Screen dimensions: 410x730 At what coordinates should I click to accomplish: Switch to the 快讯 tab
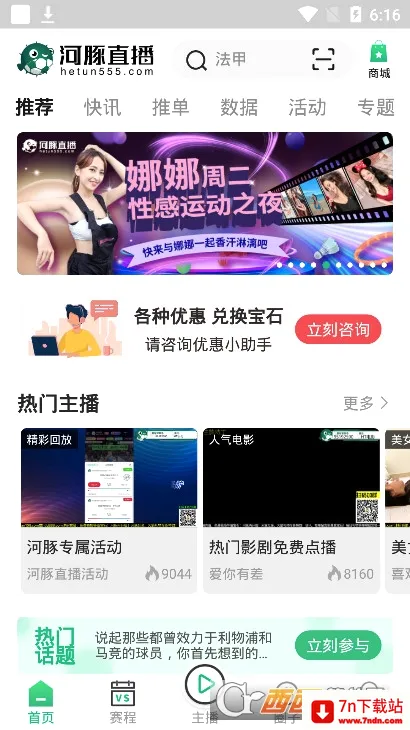click(102, 107)
